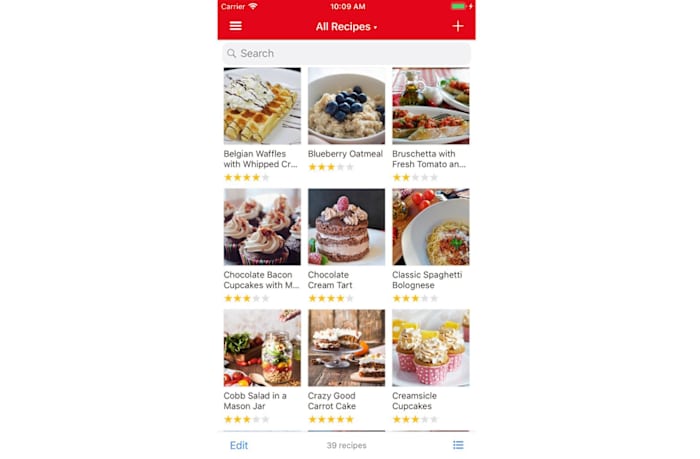Open the hamburger menu

236,26
